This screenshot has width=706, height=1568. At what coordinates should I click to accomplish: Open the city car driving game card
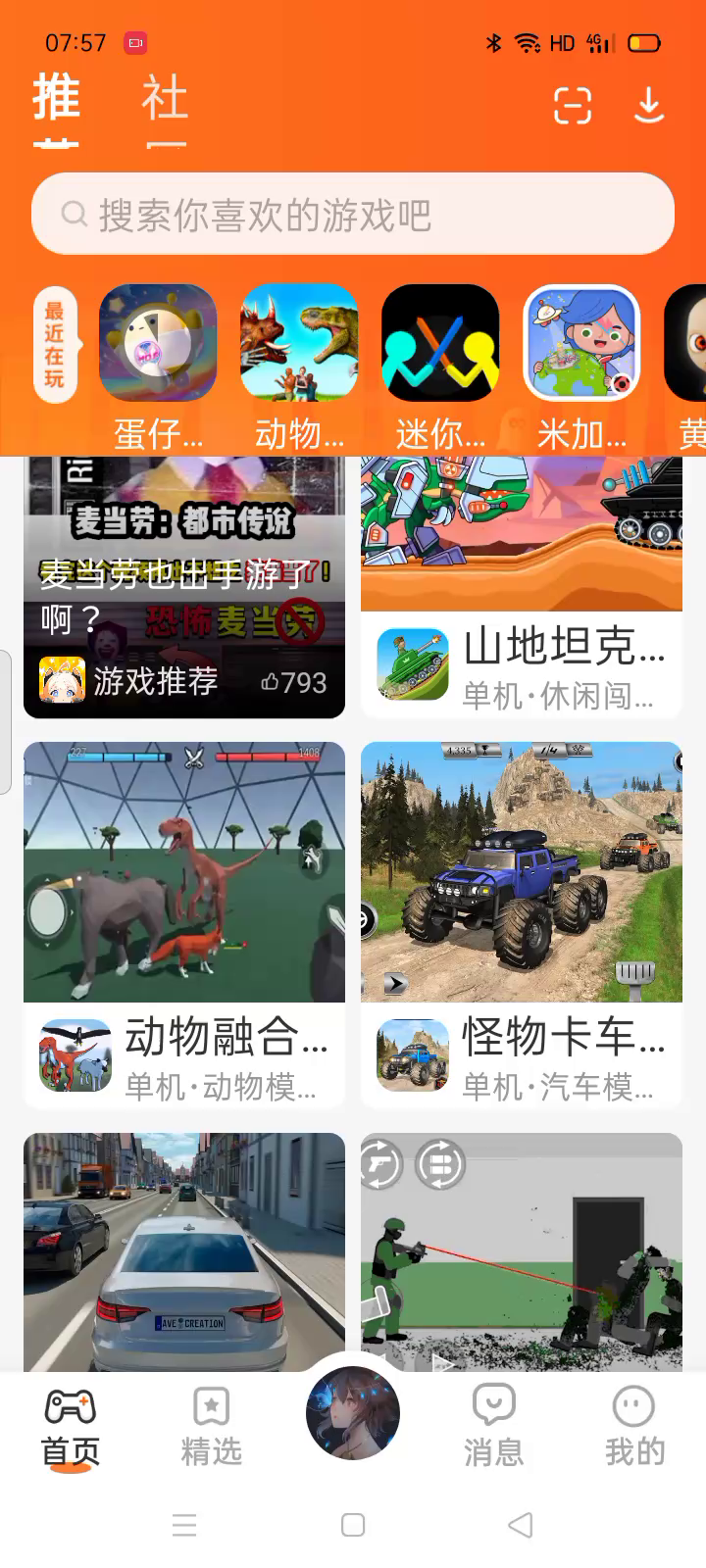(184, 1250)
